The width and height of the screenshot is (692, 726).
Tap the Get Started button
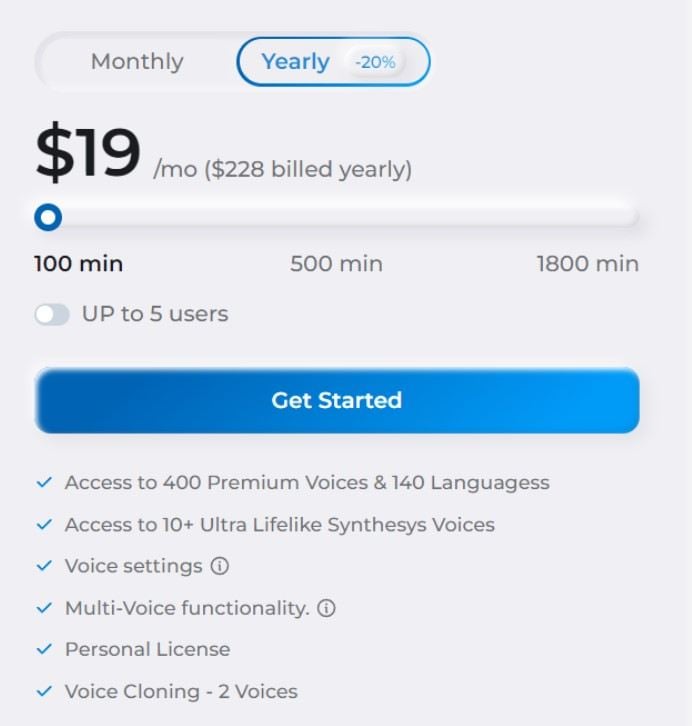337,401
